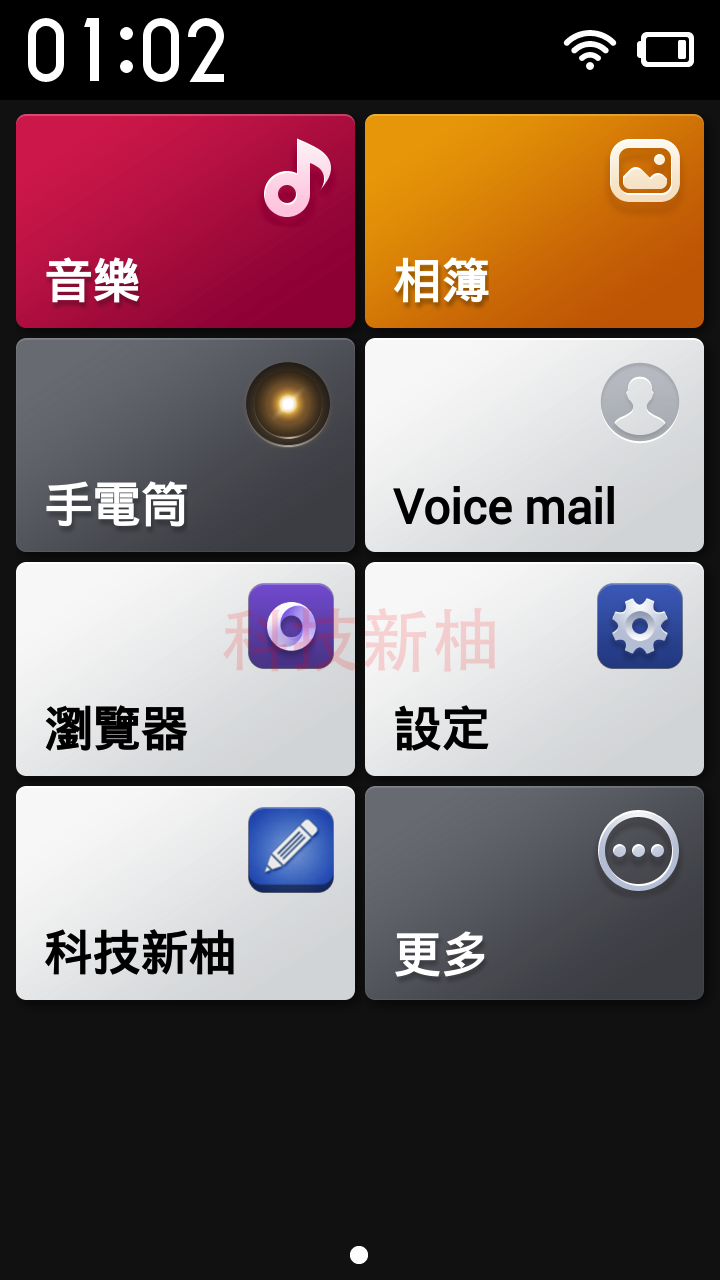
Task: Open the Voice mail tile
Action: (x=534, y=445)
